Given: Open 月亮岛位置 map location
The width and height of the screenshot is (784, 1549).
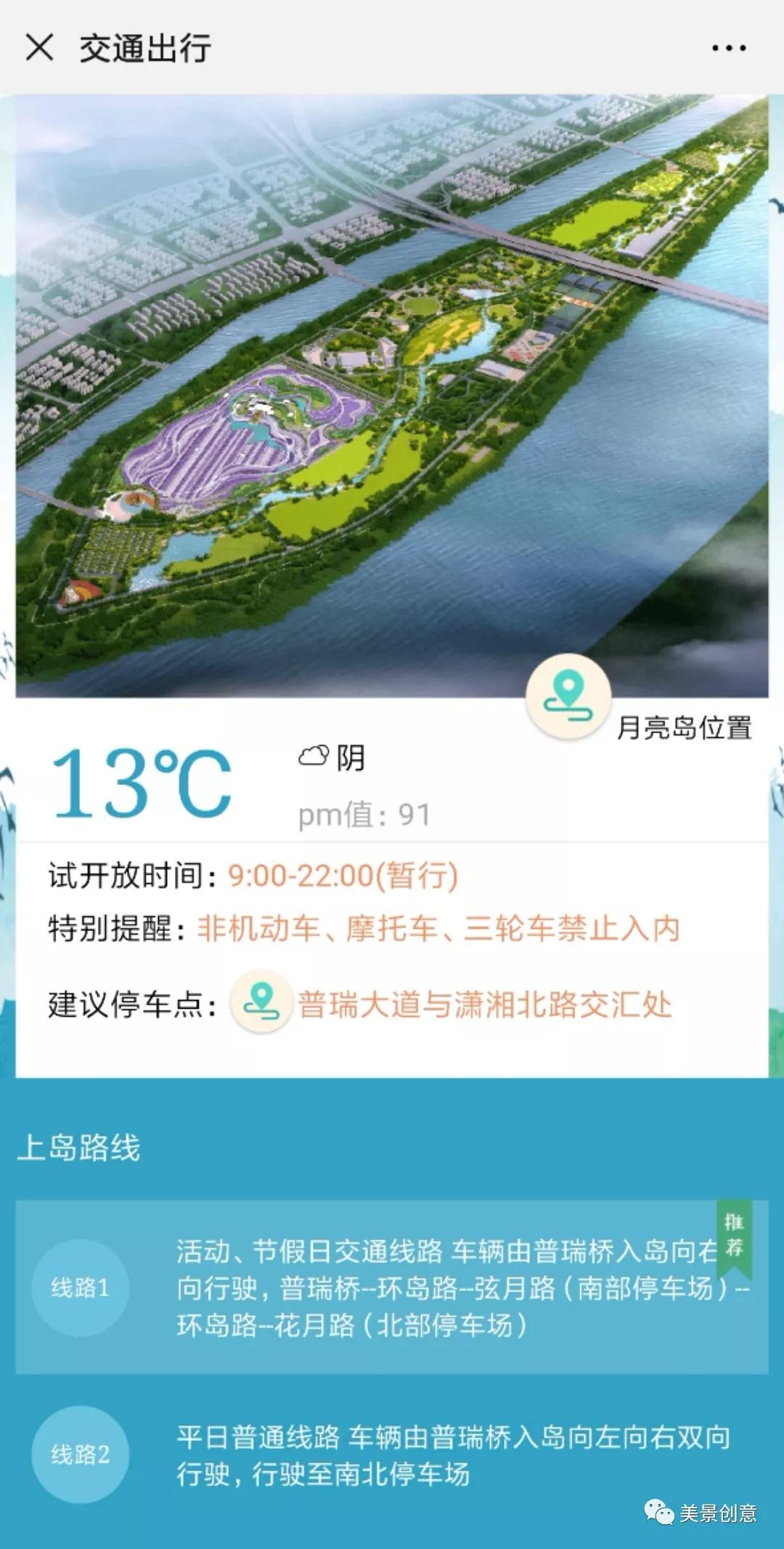Looking at the screenshot, I should pos(568,696).
